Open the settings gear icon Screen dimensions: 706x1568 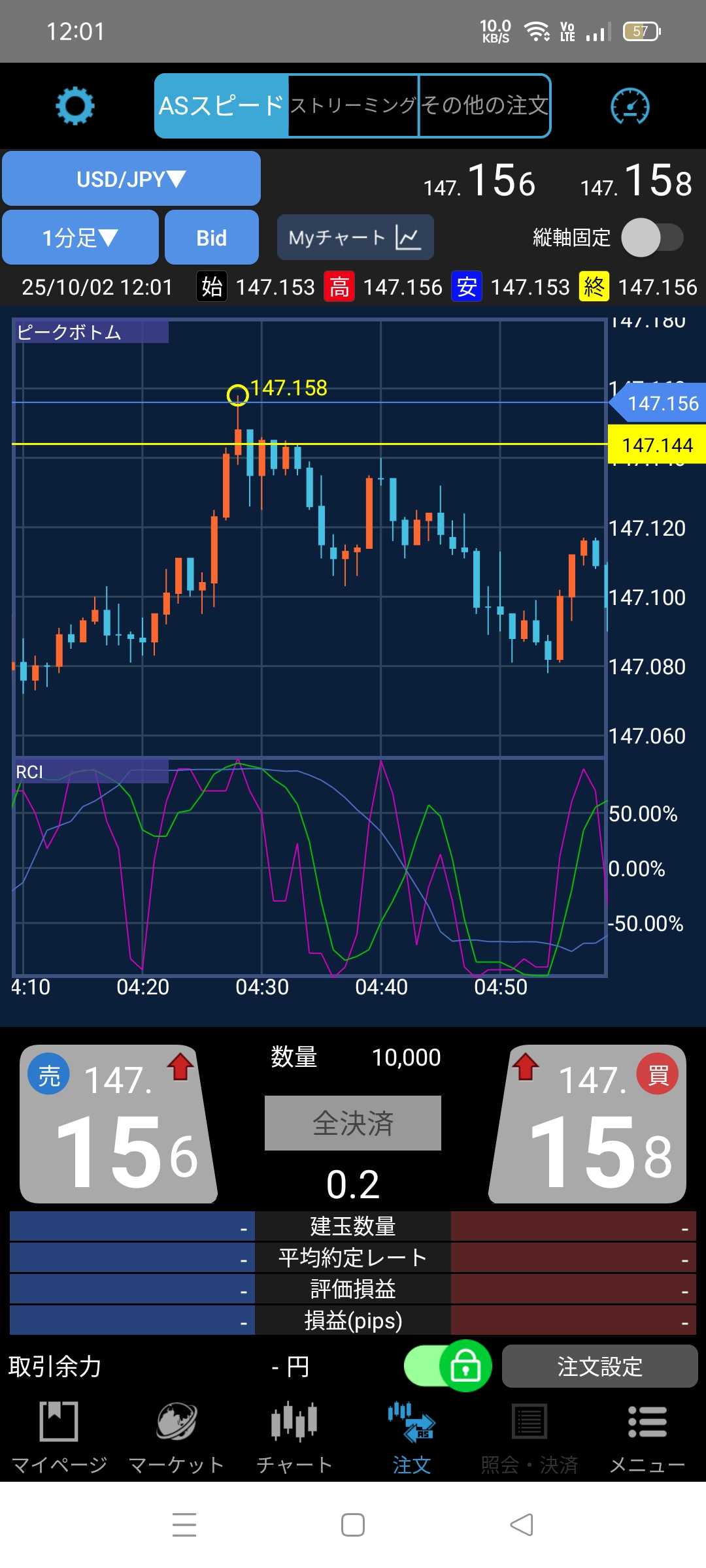75,106
